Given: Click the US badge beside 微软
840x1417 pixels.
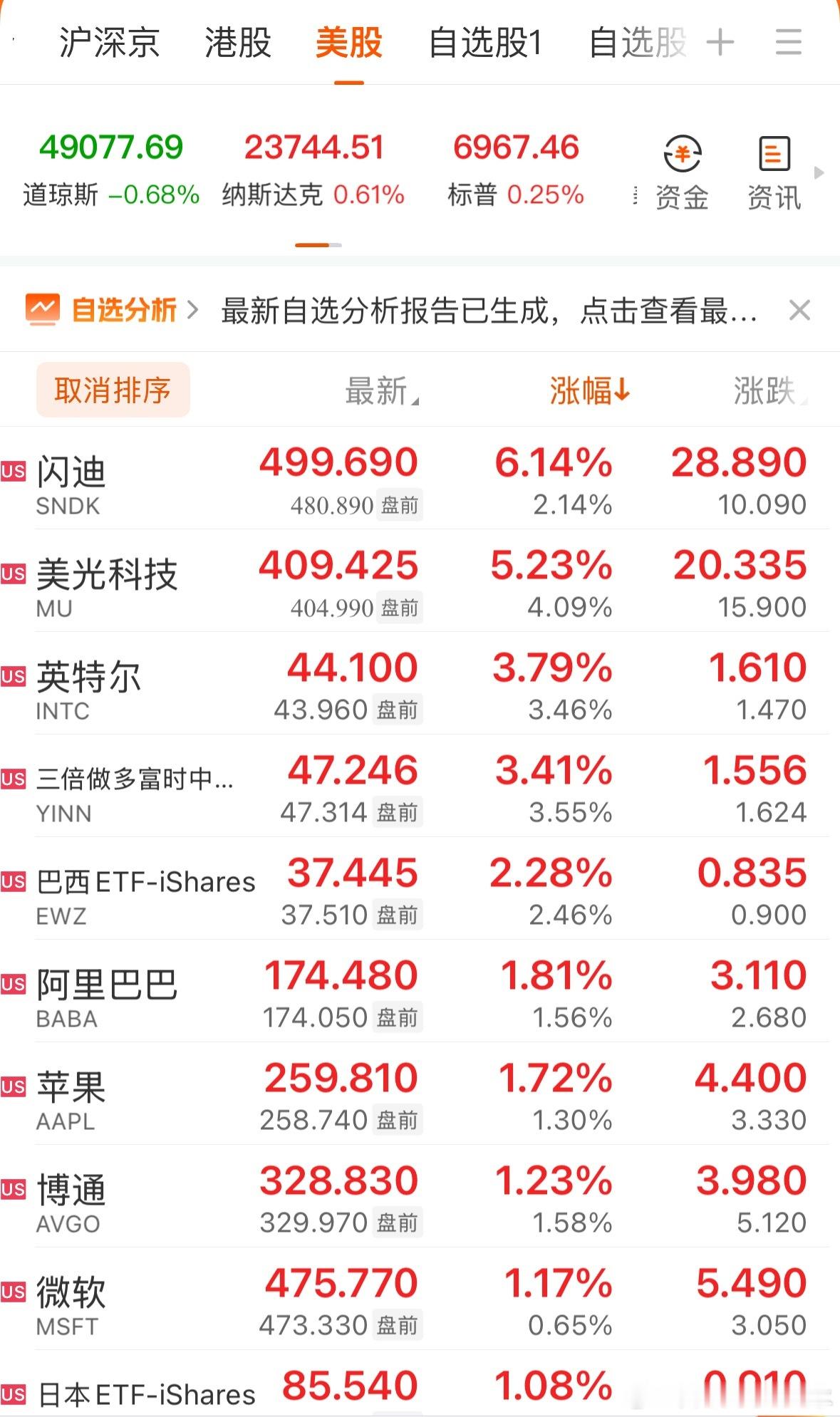Looking at the screenshot, I should 13,1292.
